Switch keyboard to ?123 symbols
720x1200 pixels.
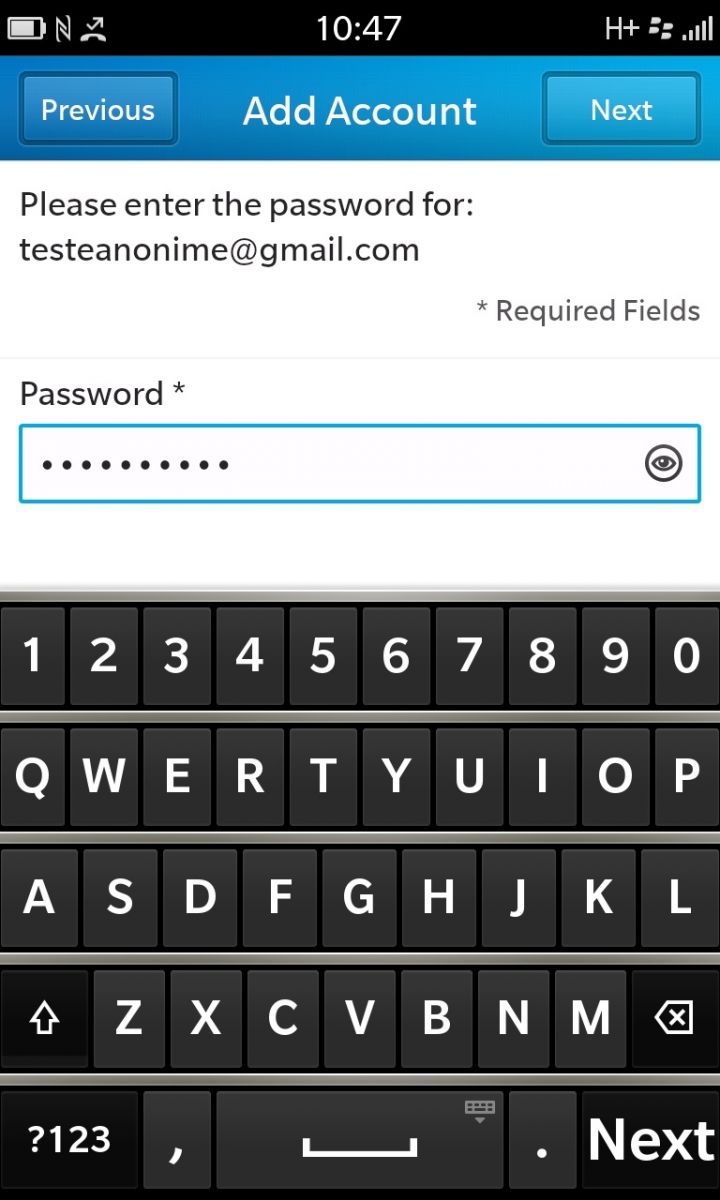[x=69, y=1139]
